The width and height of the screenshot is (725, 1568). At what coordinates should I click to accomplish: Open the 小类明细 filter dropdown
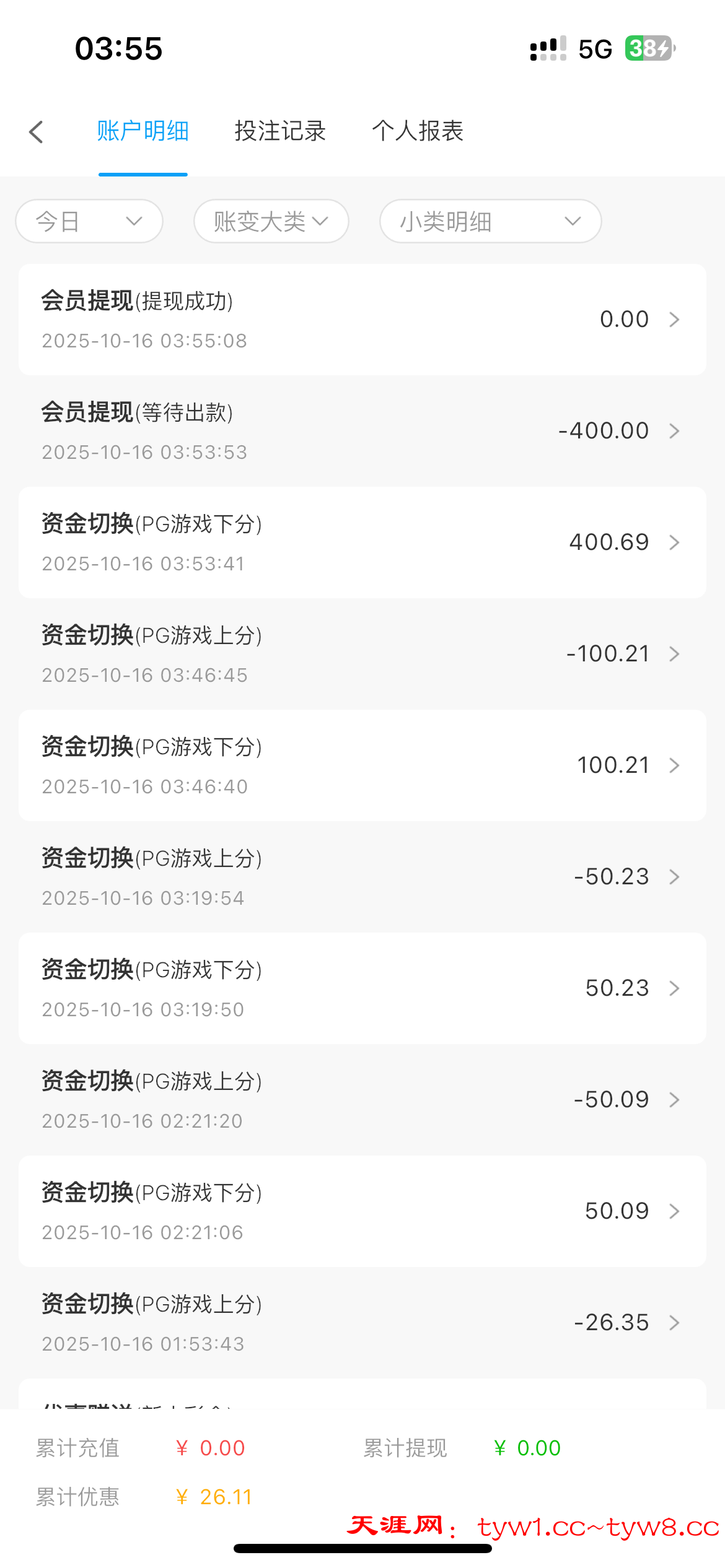tap(490, 221)
